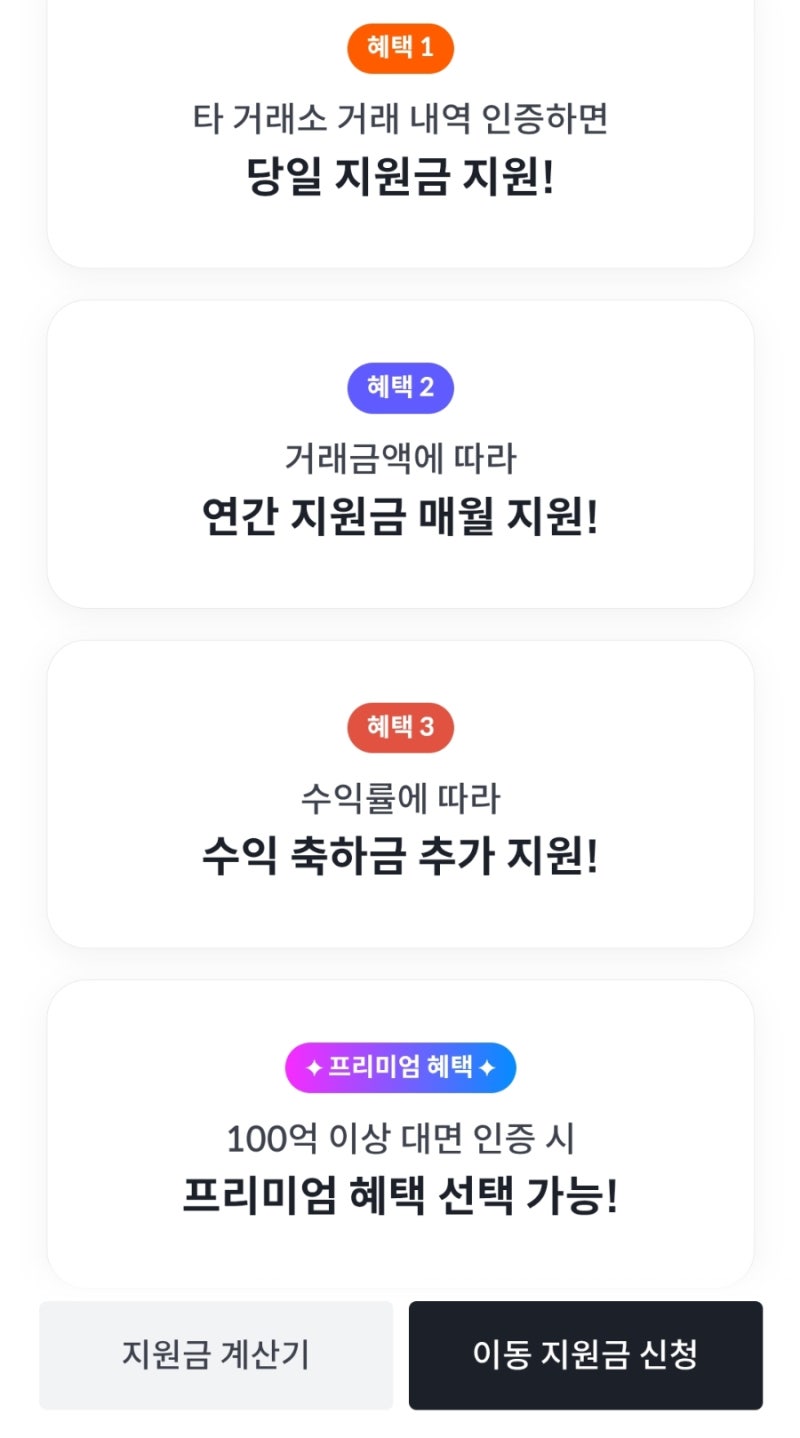The image size is (800, 1438).
Task: Select the 수익 축하금 추가 지원 card
Action: (x=400, y=795)
